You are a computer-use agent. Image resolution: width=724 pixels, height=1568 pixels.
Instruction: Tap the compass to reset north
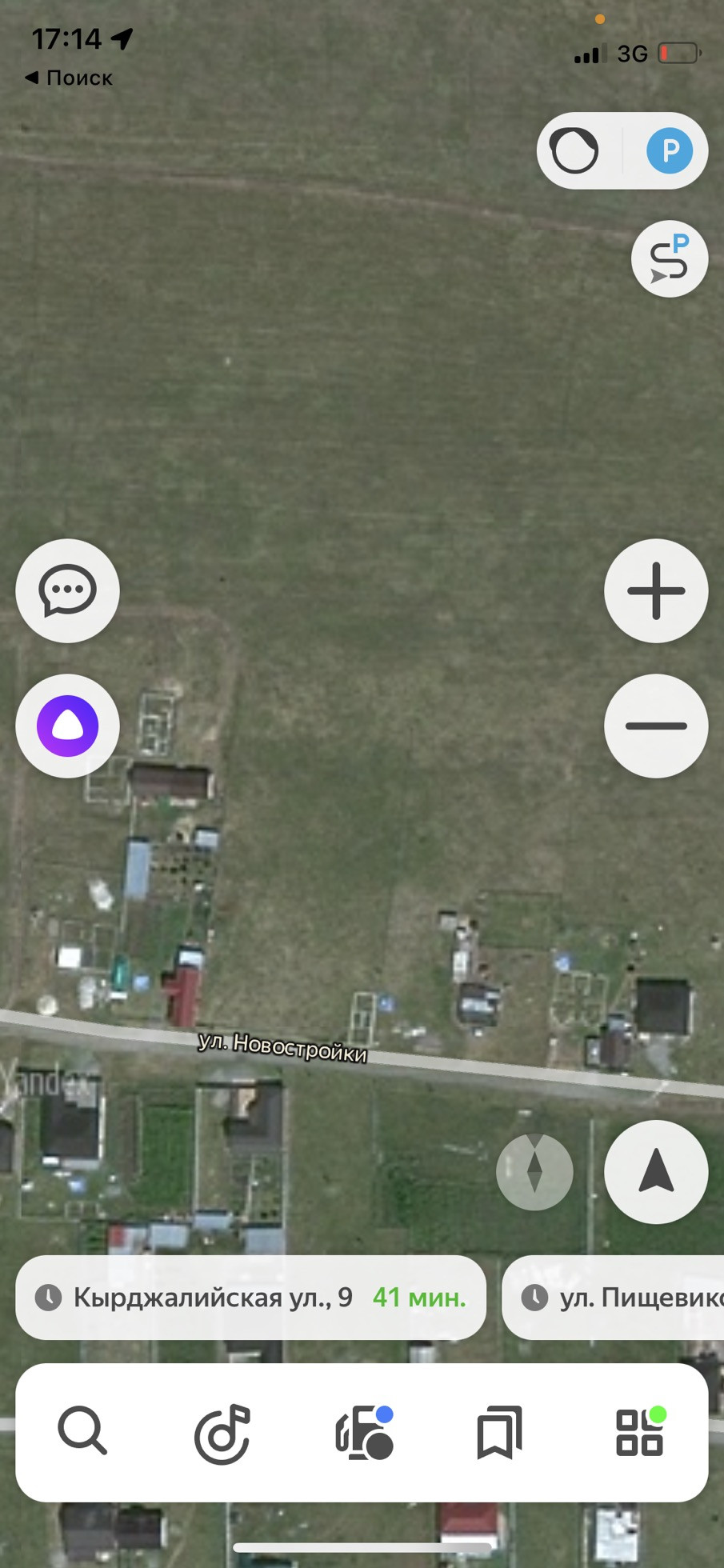534,1171
